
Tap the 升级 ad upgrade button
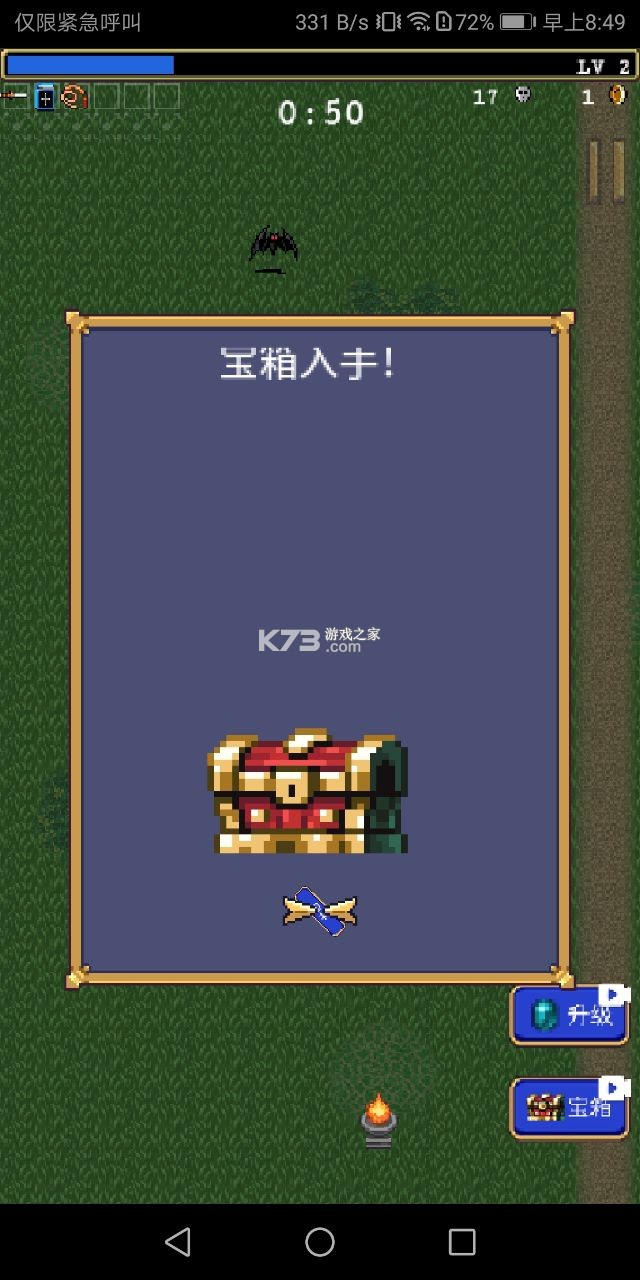pyautogui.click(x=570, y=1015)
